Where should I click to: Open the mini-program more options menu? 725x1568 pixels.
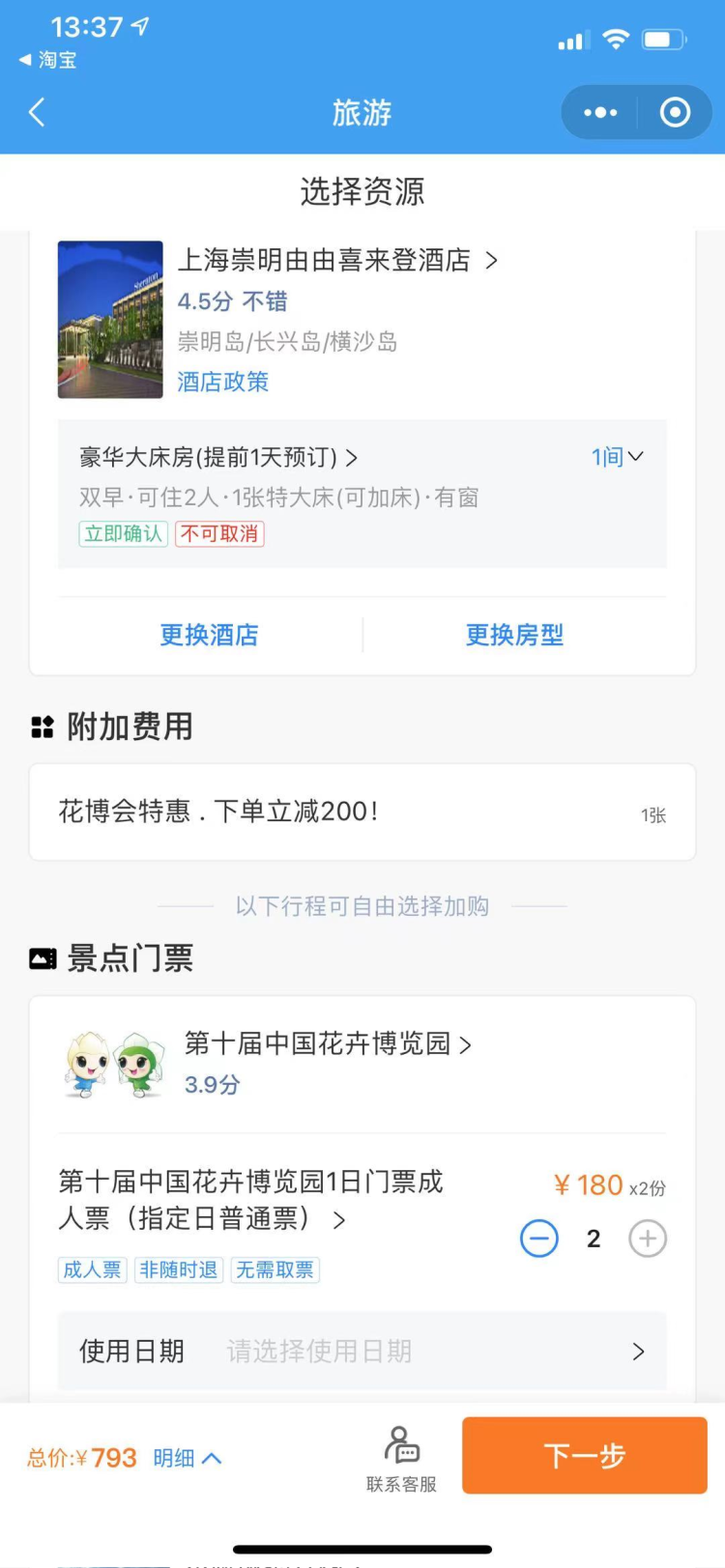pos(600,113)
